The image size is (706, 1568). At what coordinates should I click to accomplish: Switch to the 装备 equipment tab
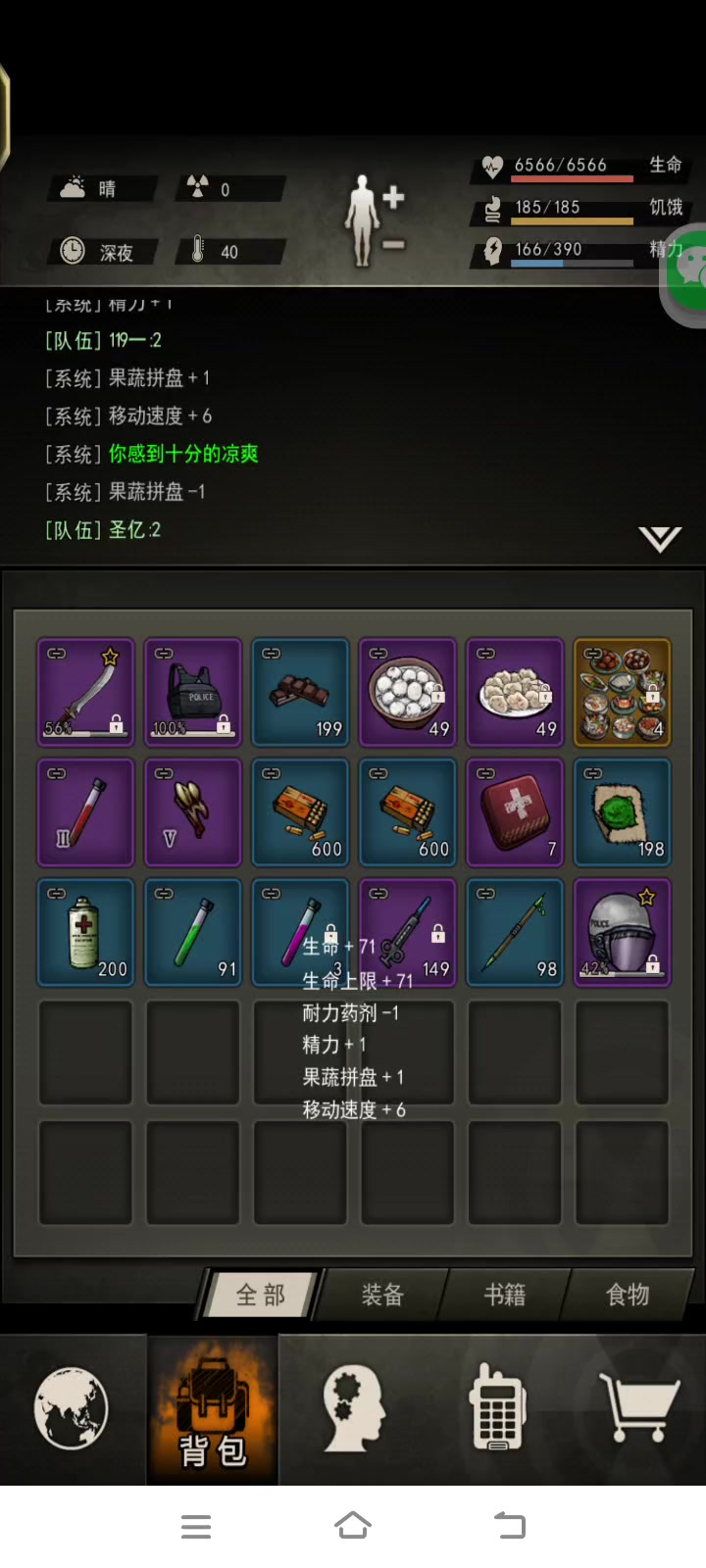382,1295
